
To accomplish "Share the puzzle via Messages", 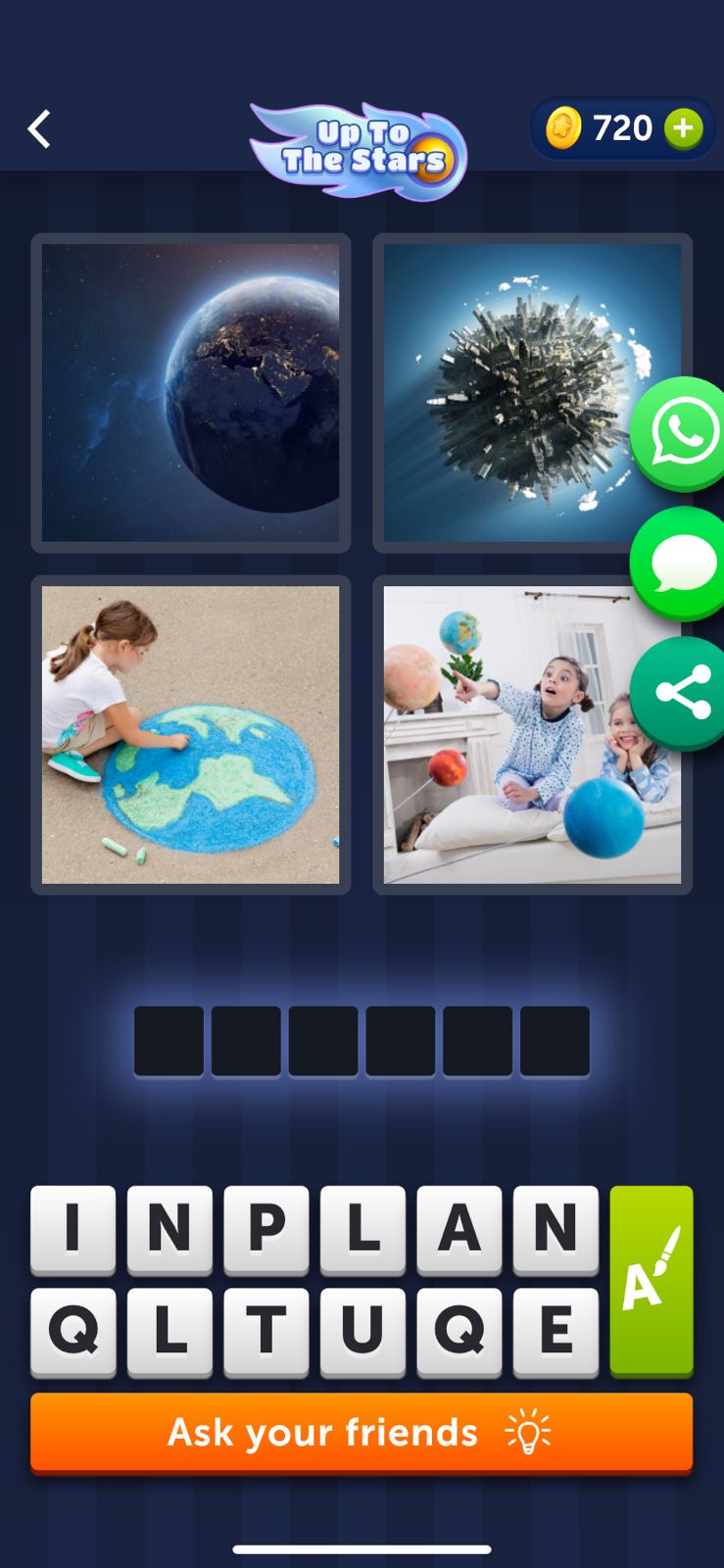I will click(x=680, y=563).
